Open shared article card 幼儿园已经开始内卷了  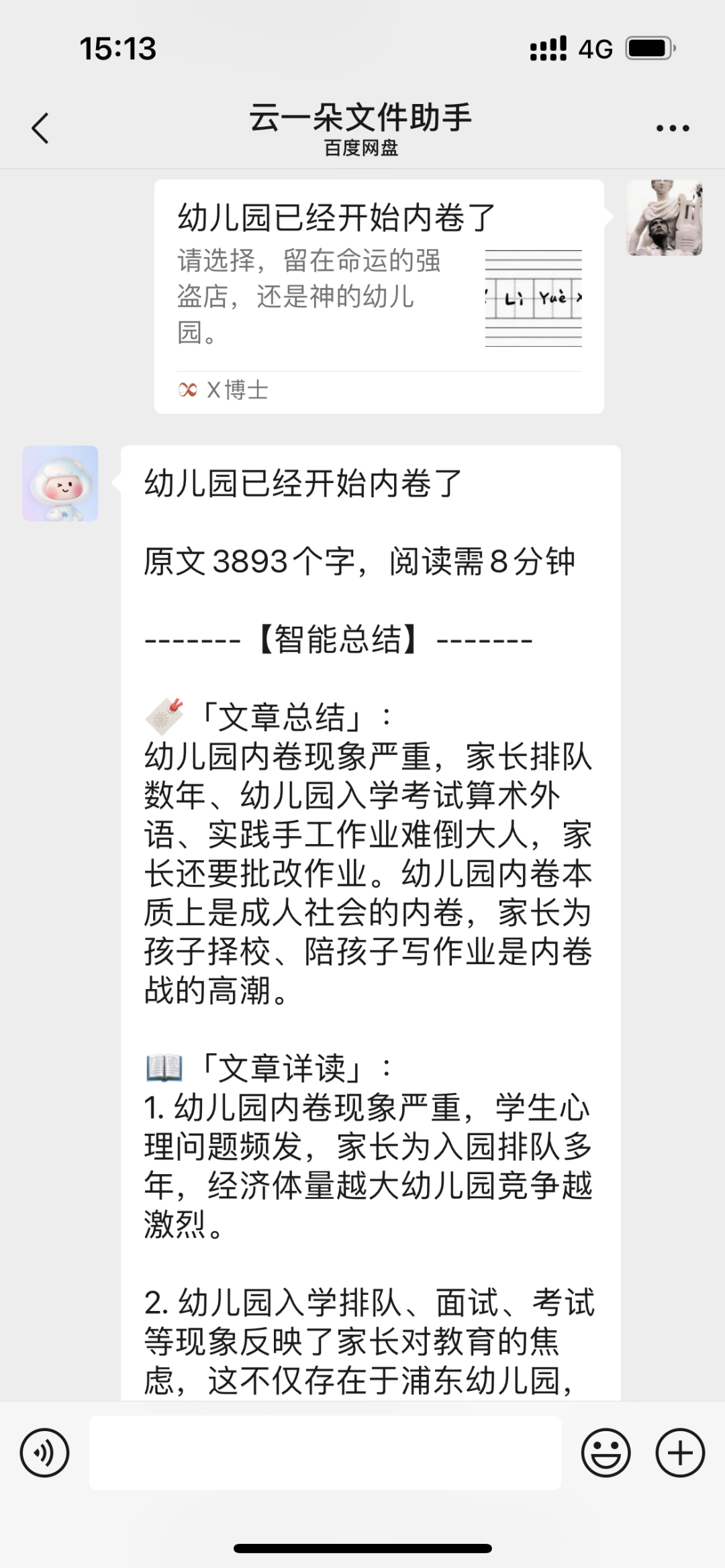tap(379, 297)
